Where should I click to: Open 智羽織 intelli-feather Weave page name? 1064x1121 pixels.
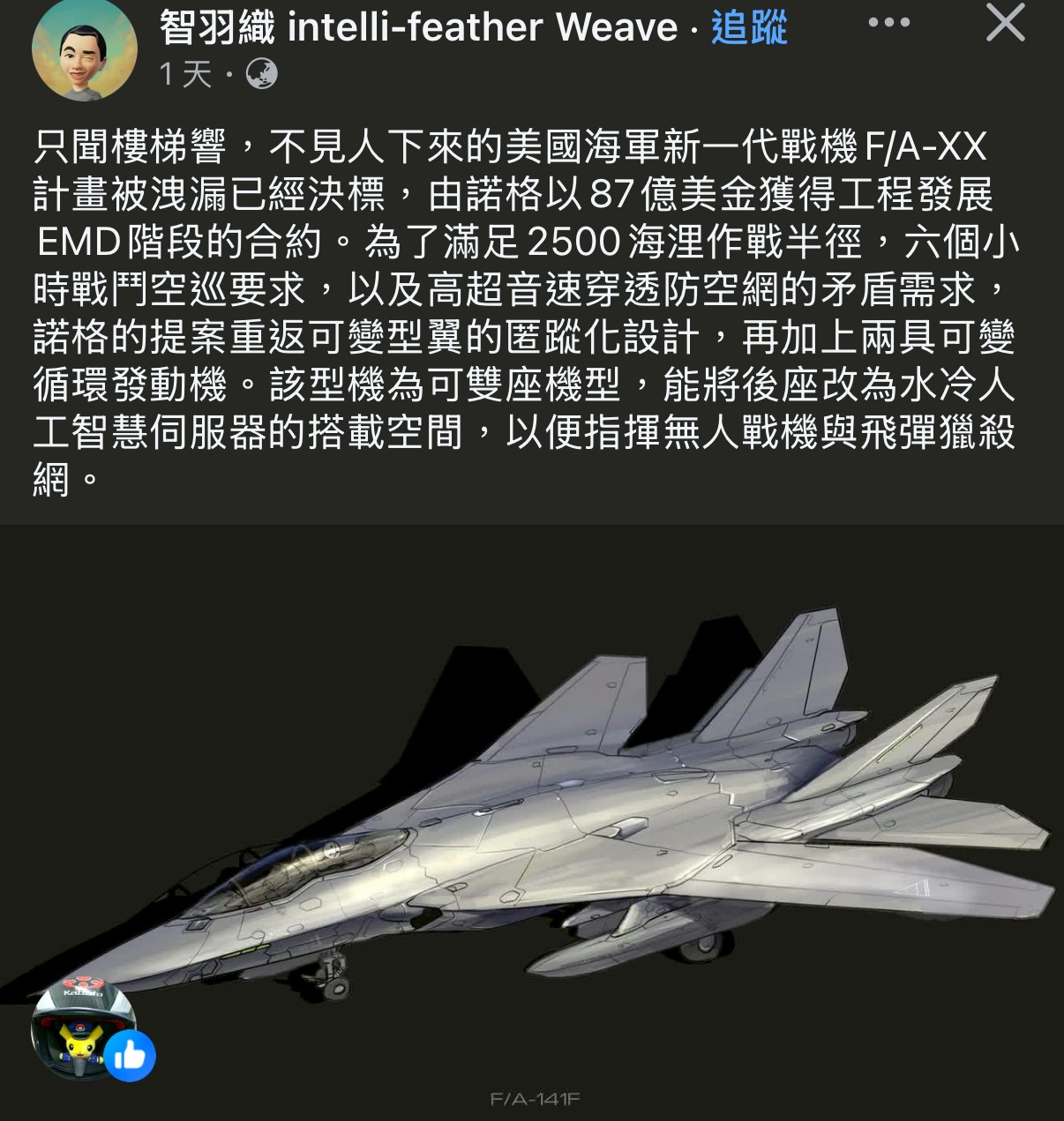click(x=418, y=27)
